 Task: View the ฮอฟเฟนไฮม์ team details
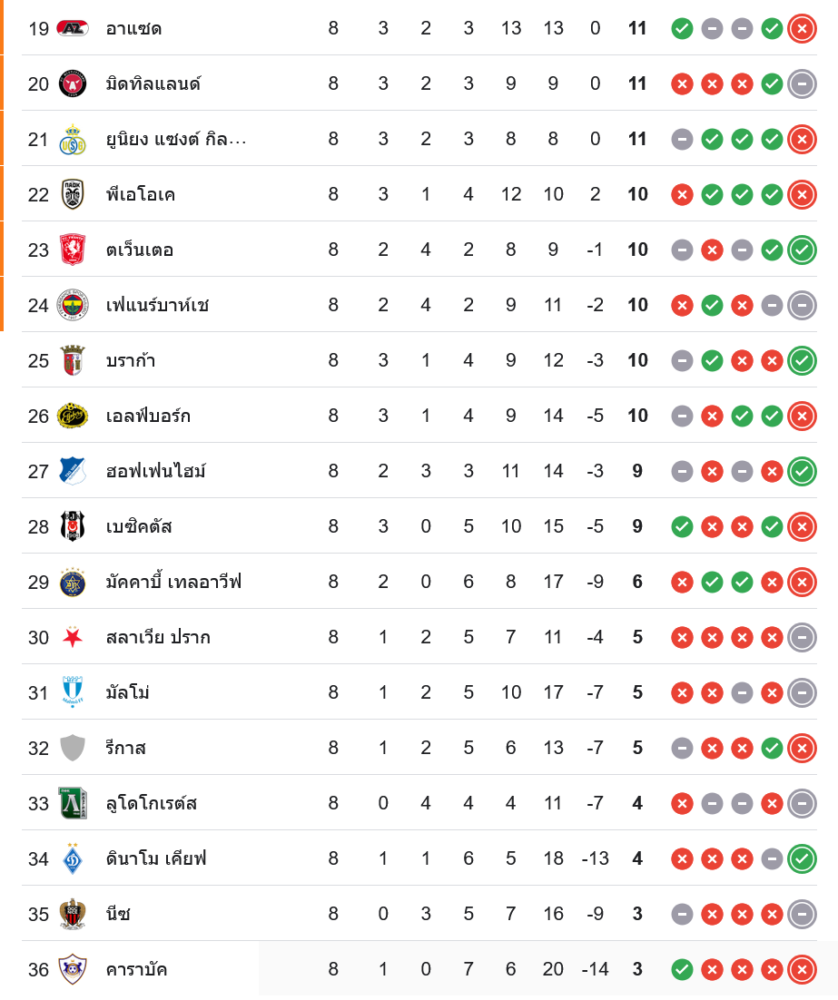[x=155, y=471]
